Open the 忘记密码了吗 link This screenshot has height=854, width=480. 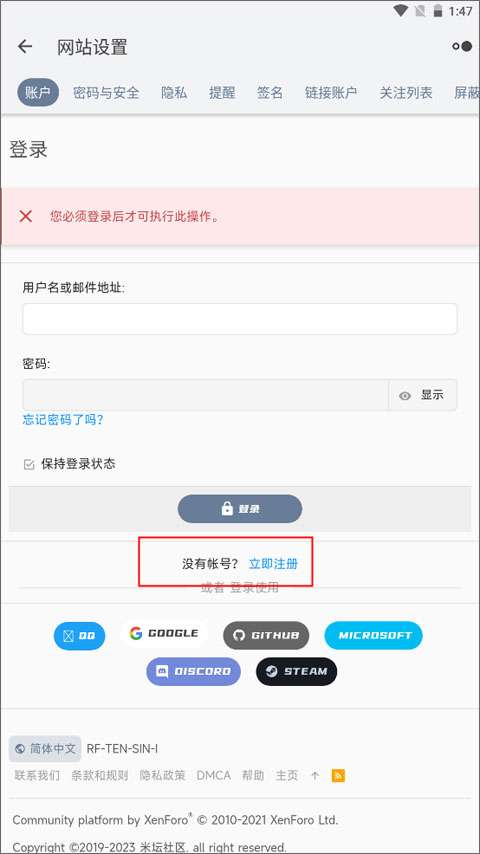(x=63, y=419)
